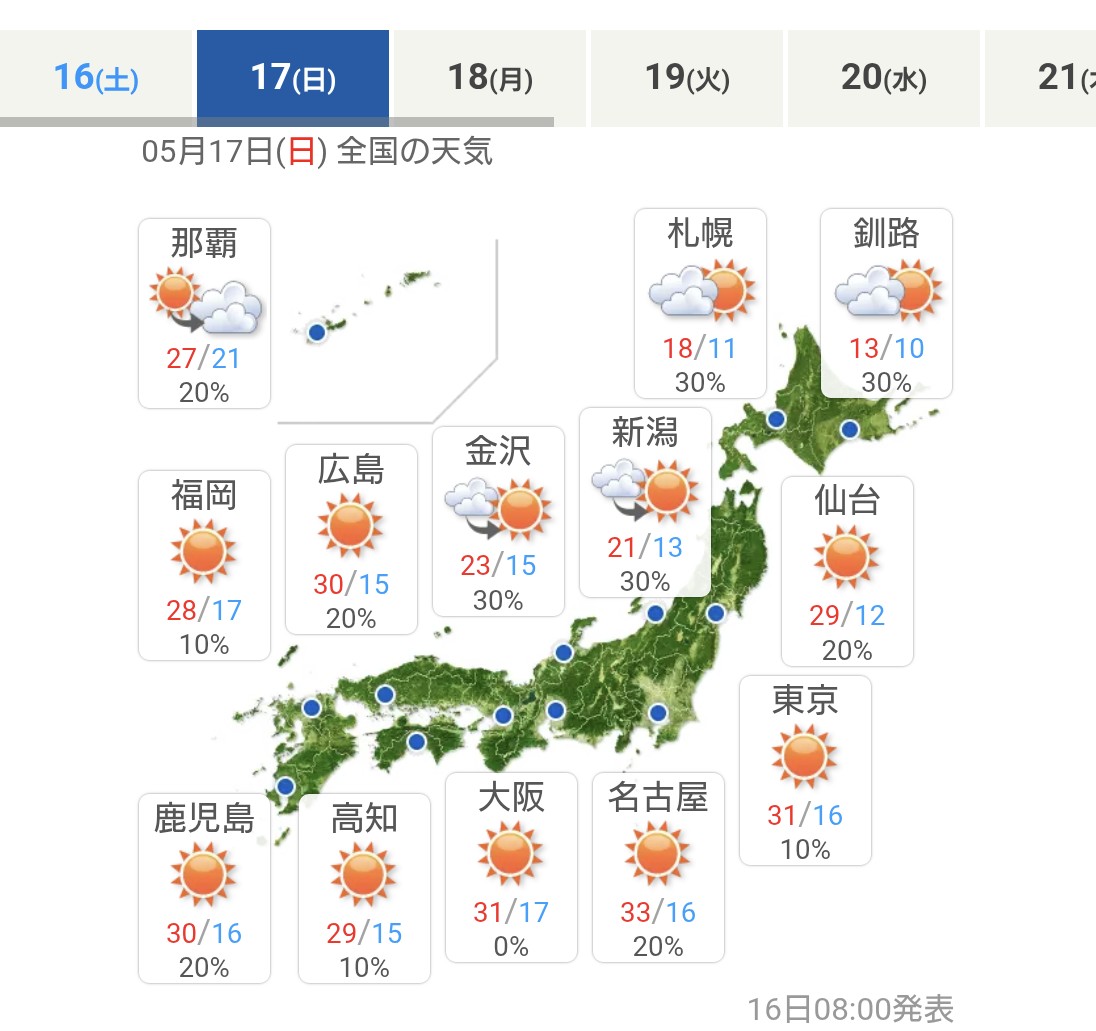The width and height of the screenshot is (1096, 1031).
Task: Switch to the 20(水) date tab
Action: pos(884,78)
